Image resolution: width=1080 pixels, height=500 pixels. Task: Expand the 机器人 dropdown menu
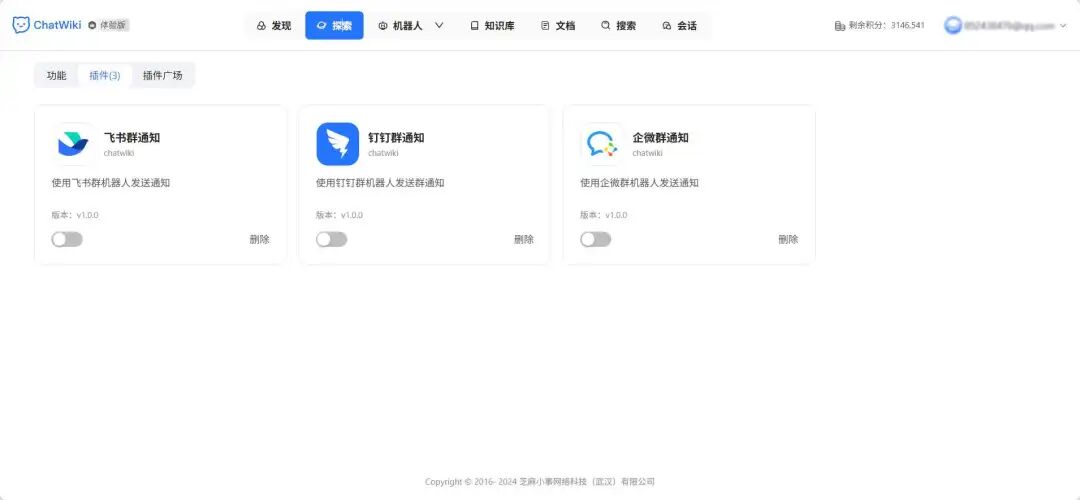[410, 26]
